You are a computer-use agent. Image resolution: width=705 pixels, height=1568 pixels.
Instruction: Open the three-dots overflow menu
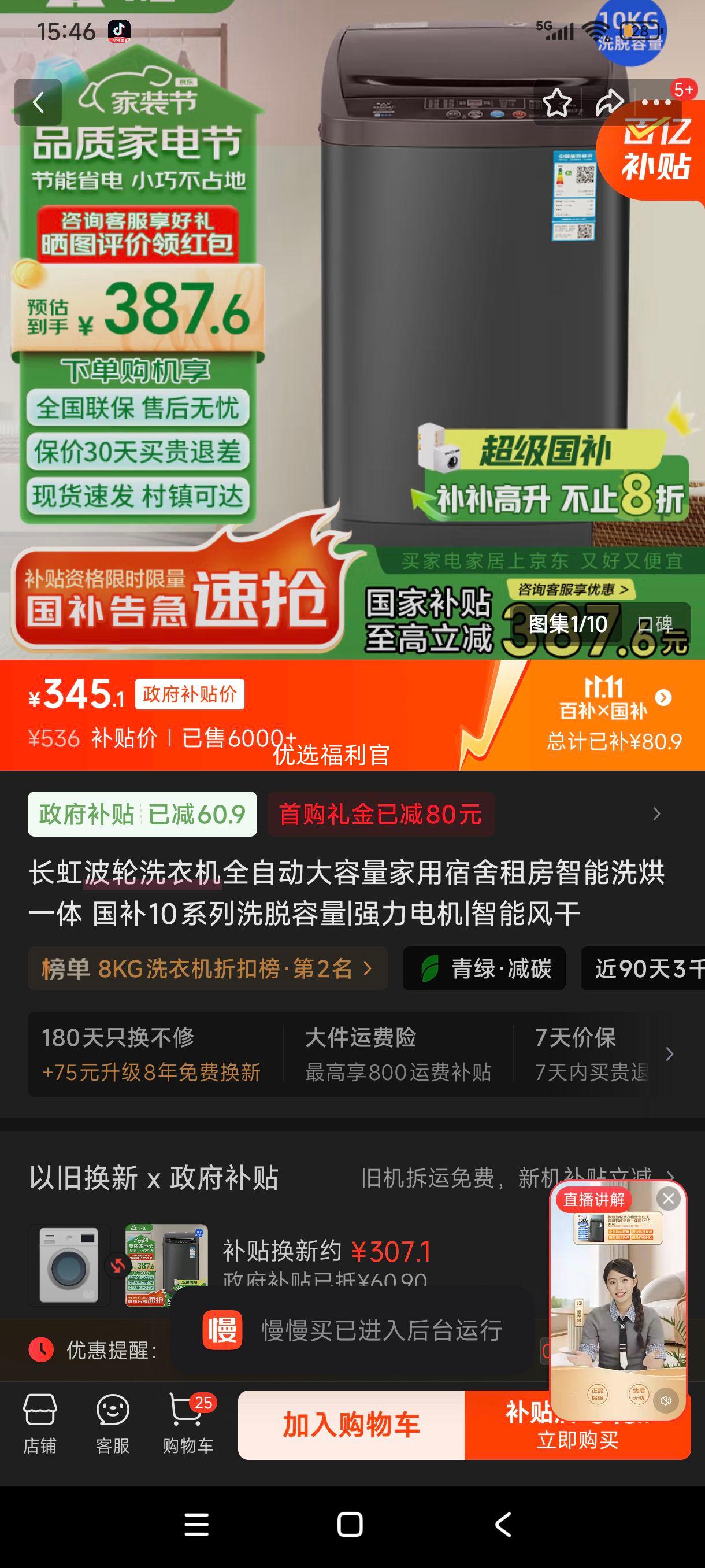tap(656, 103)
